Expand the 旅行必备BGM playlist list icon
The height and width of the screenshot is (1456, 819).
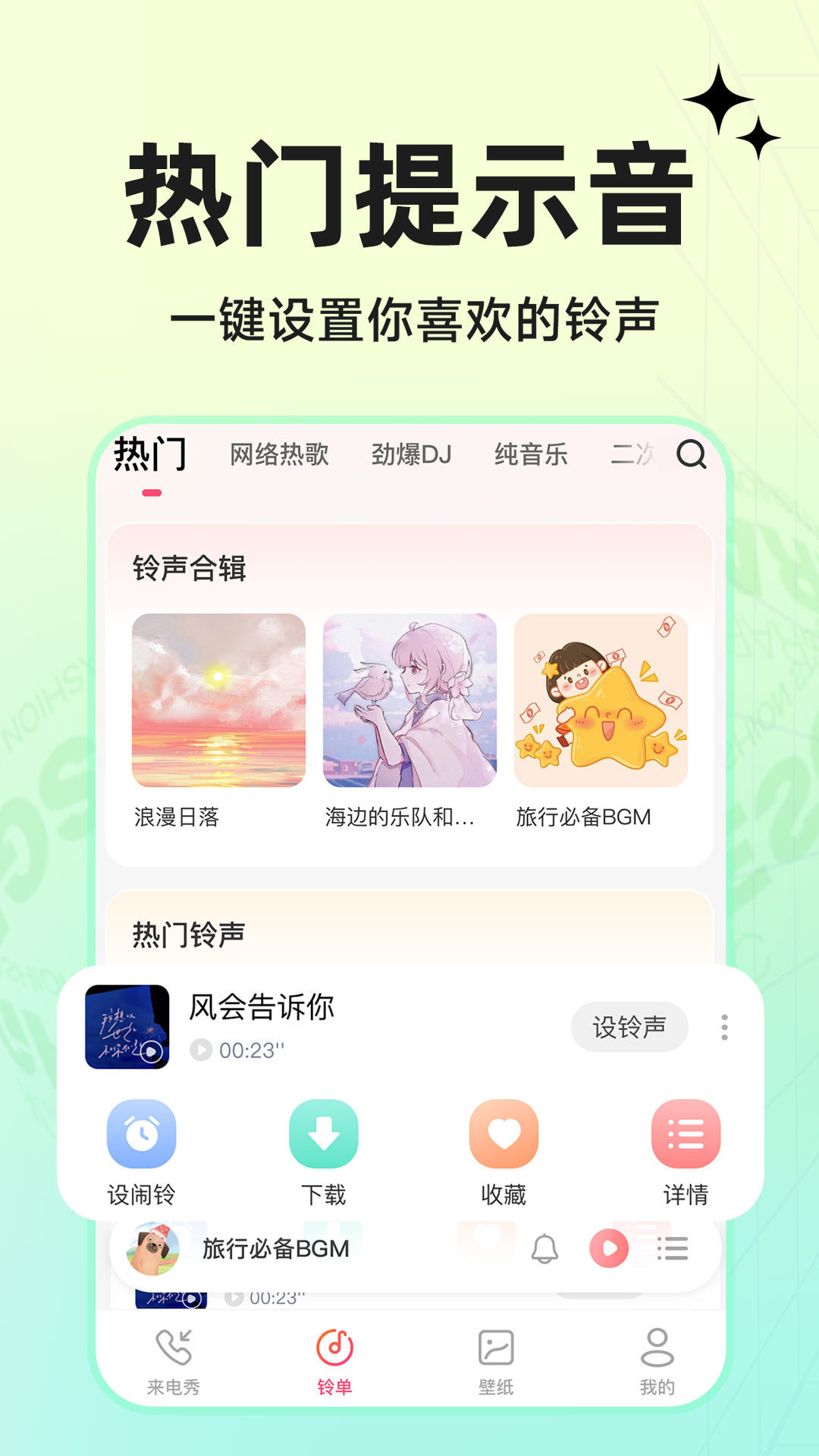671,1248
